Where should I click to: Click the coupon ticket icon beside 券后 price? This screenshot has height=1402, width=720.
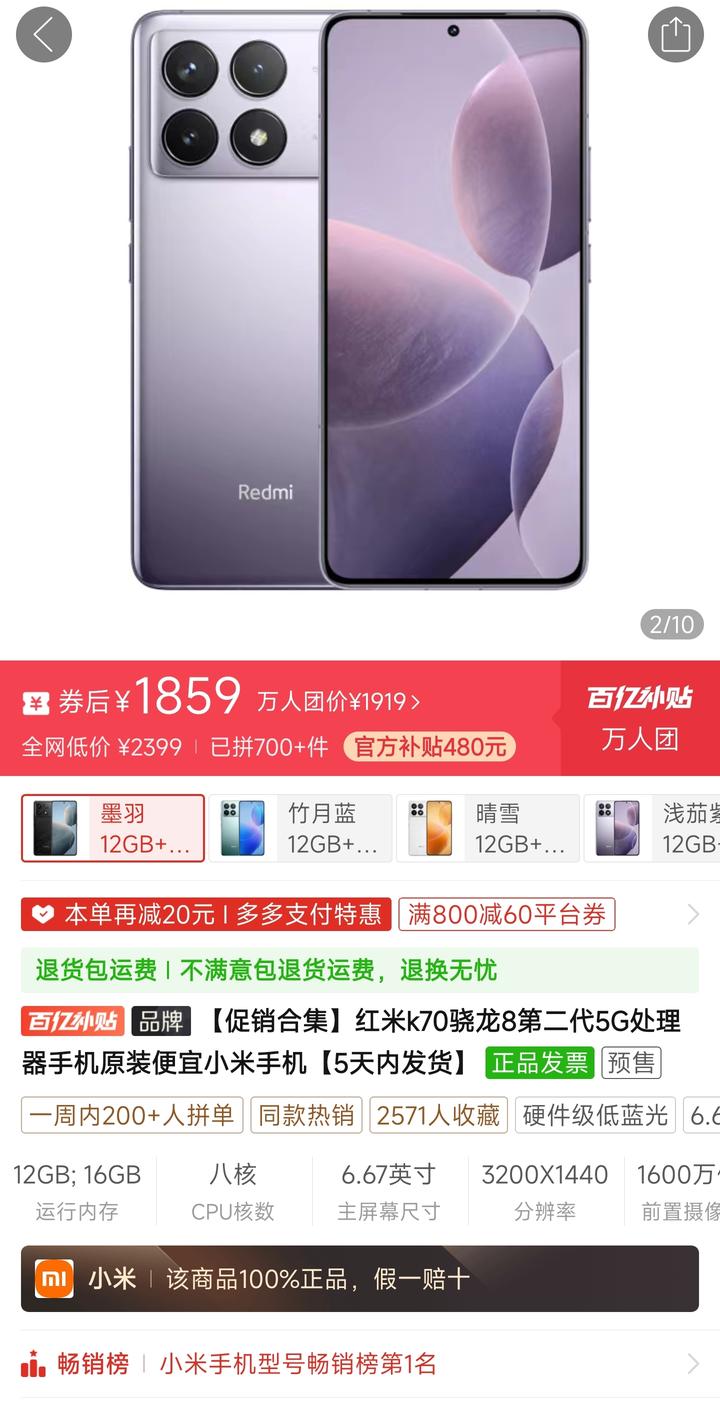(x=34, y=701)
